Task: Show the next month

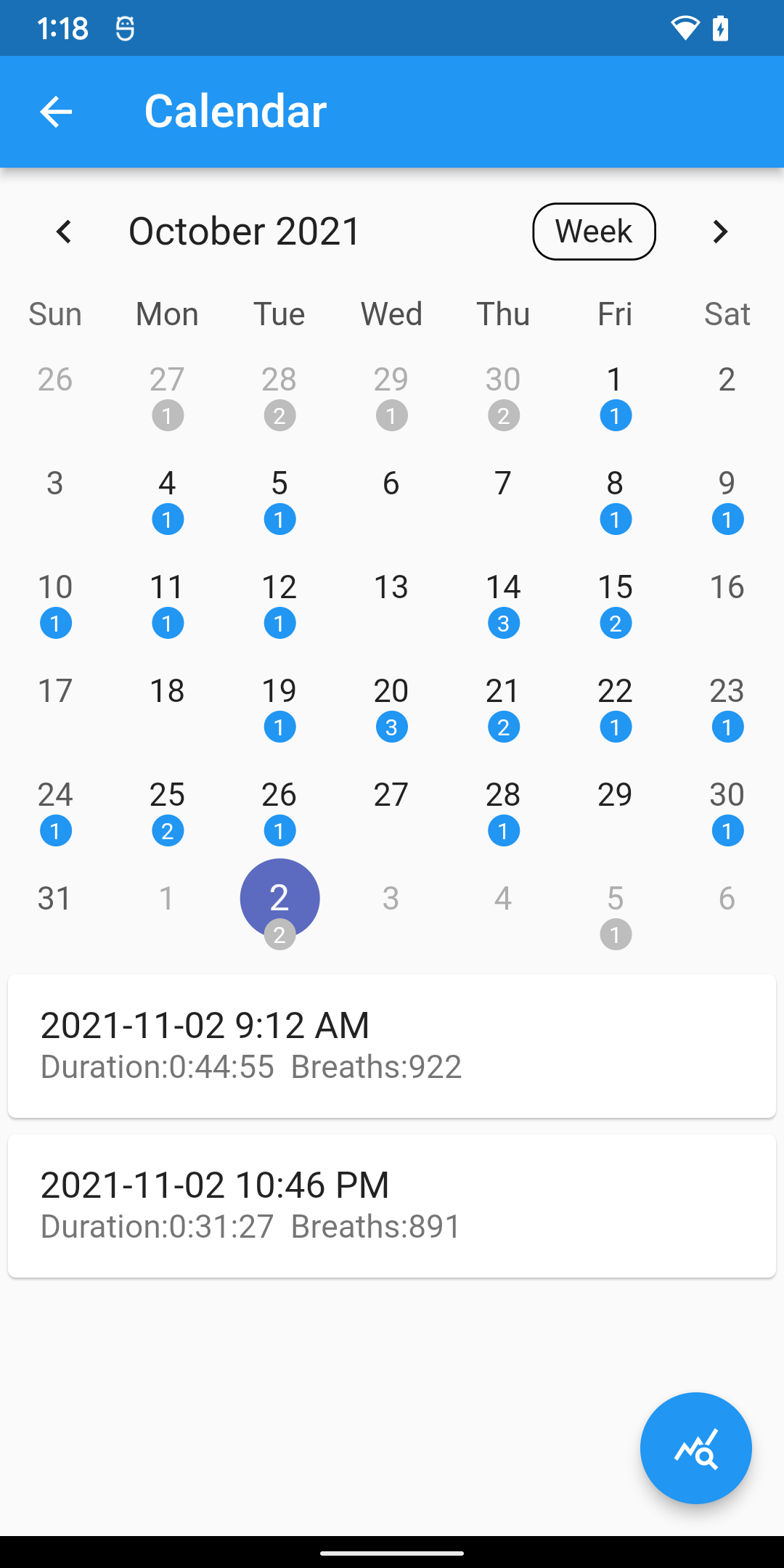Action: click(719, 232)
